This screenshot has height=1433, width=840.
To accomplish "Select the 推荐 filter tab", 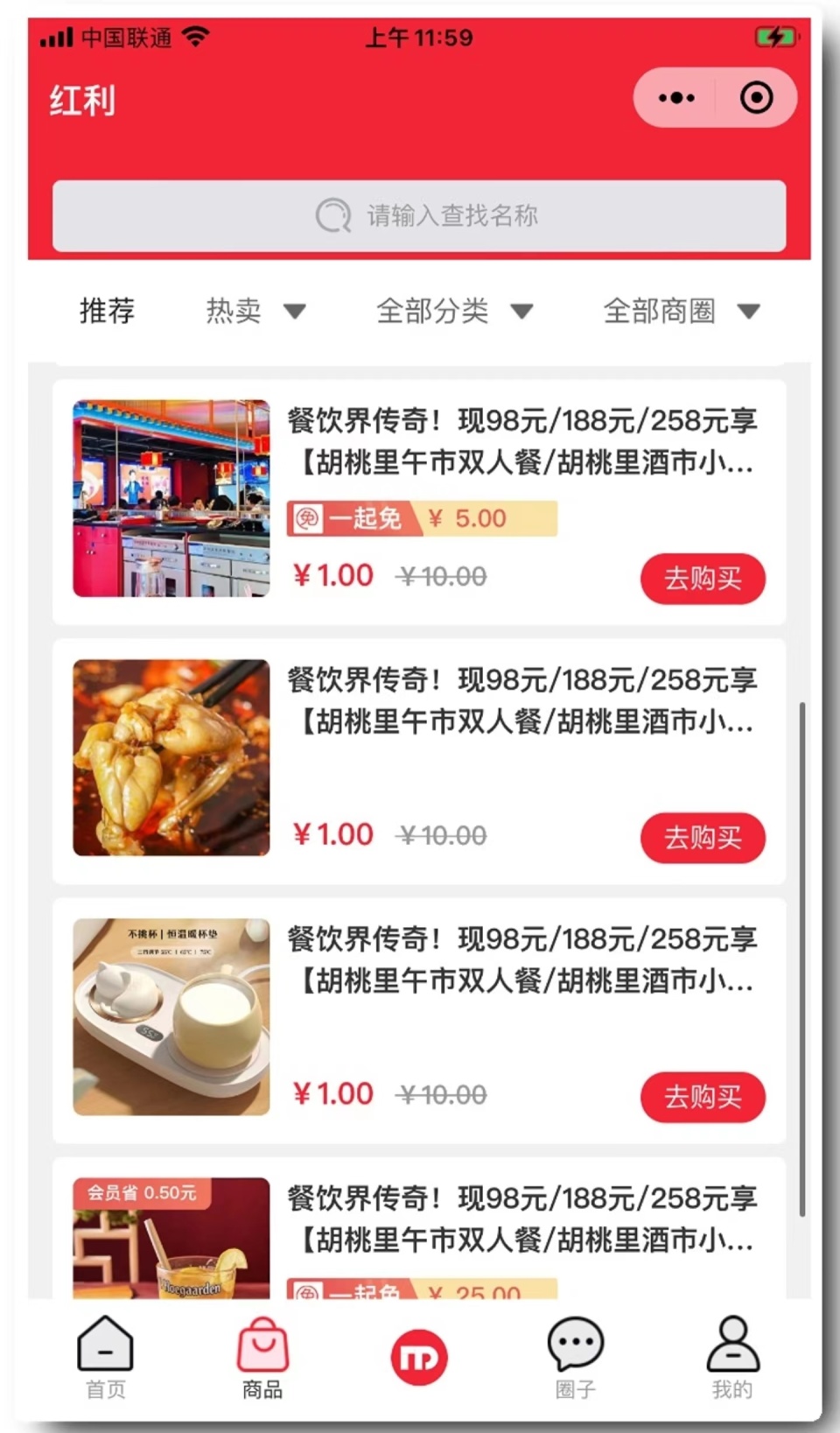I will tap(107, 310).
